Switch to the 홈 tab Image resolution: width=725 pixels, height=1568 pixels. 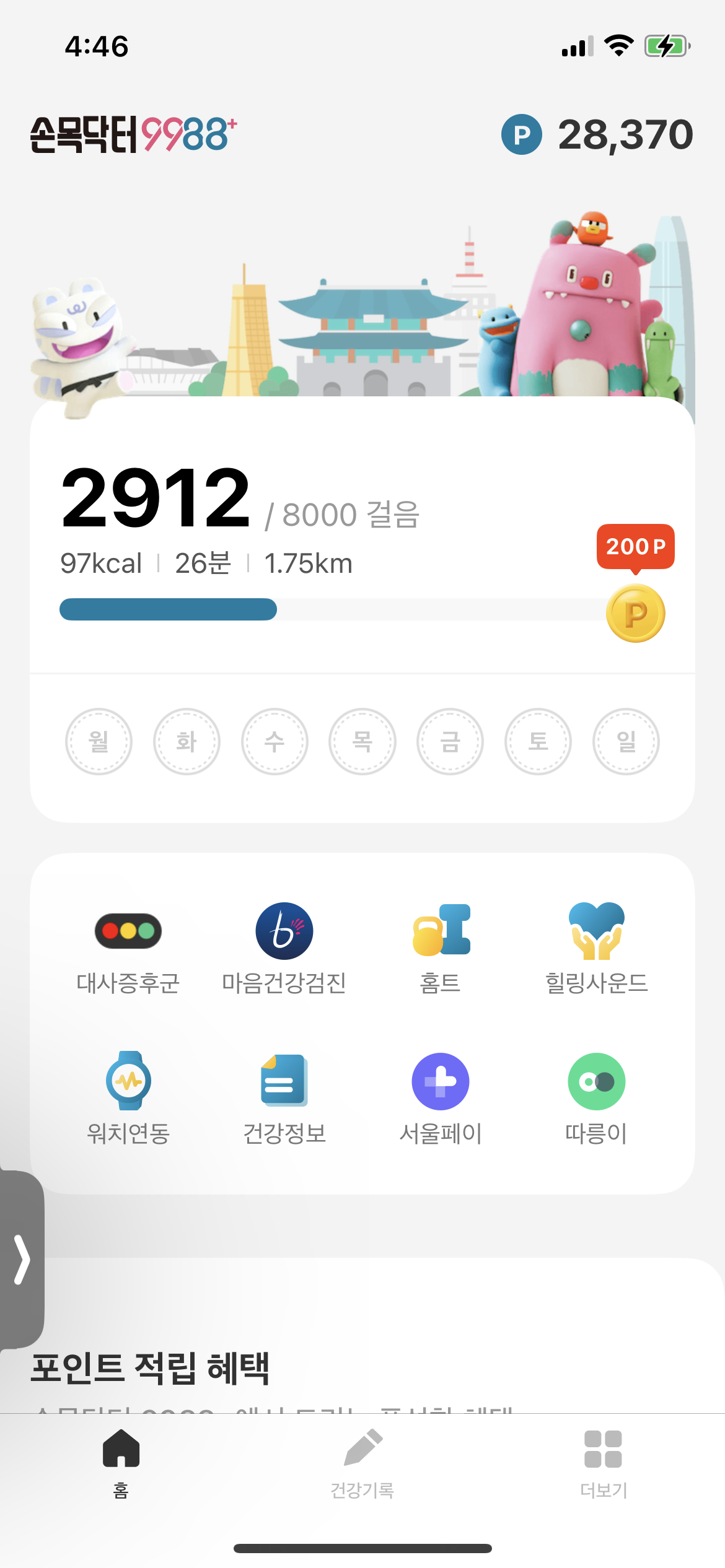pos(121,1463)
